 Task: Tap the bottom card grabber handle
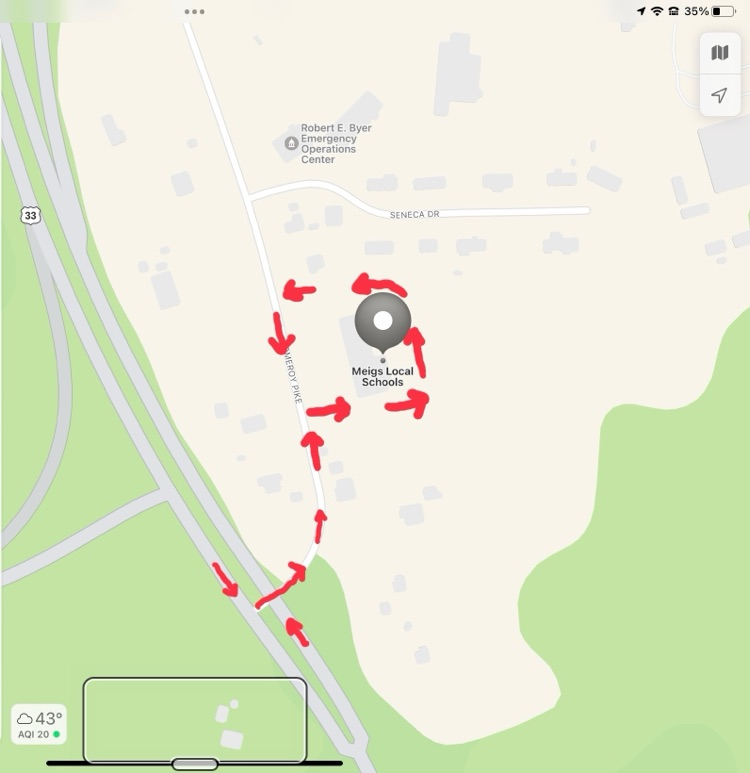194,764
